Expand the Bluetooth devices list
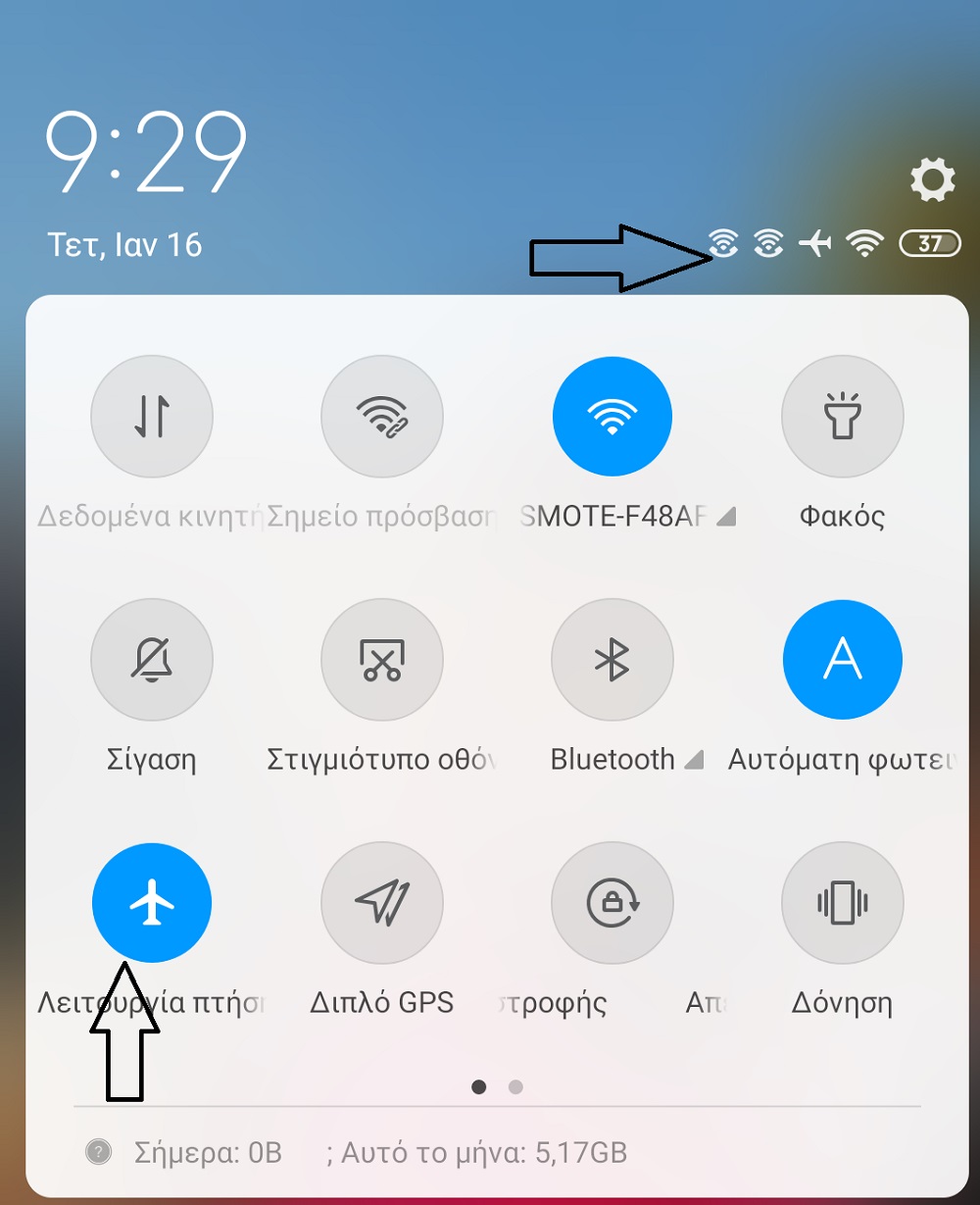Screen dimensions: 980x1205 694,760
